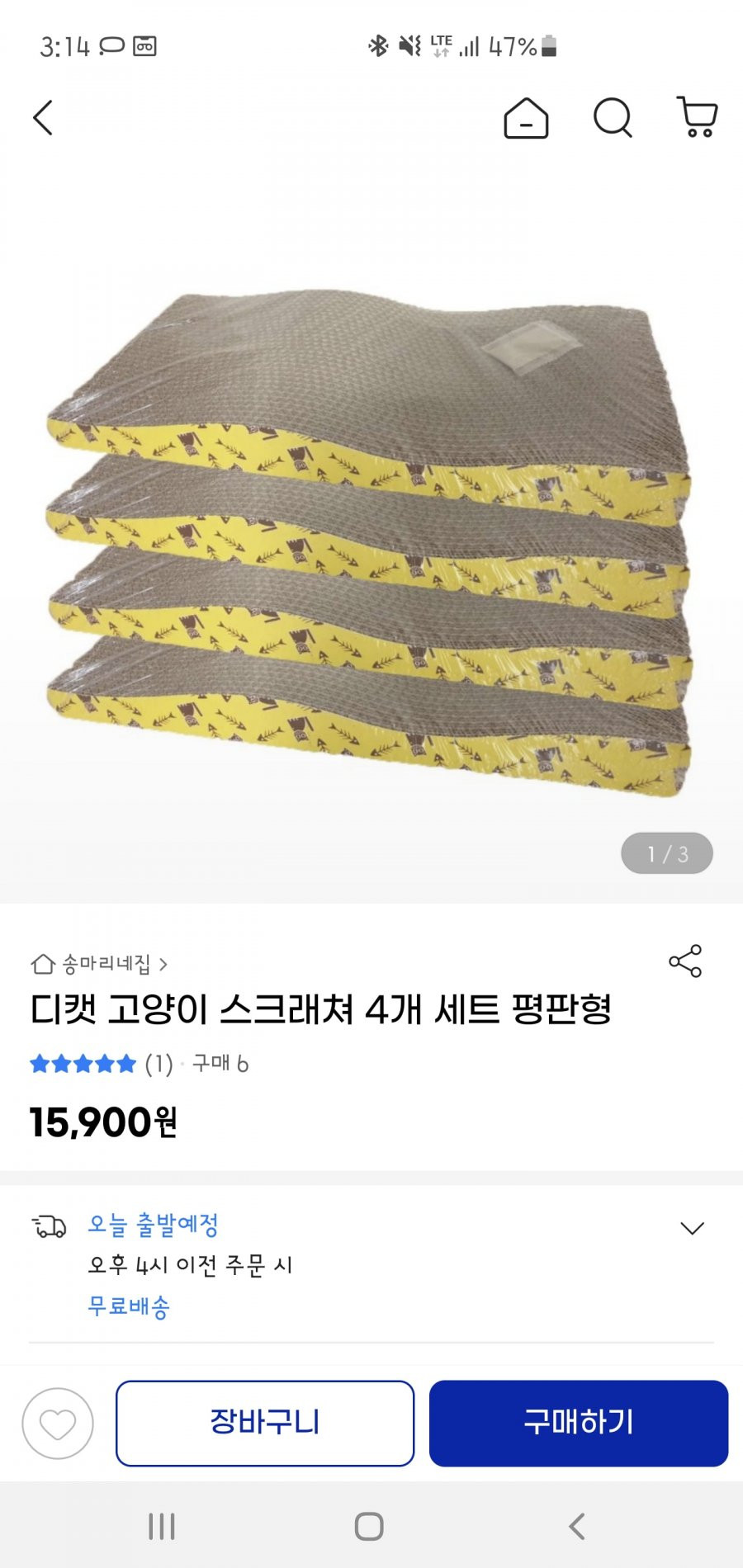Open the shop home icon
The width and height of the screenshot is (743, 1568).
click(526, 118)
